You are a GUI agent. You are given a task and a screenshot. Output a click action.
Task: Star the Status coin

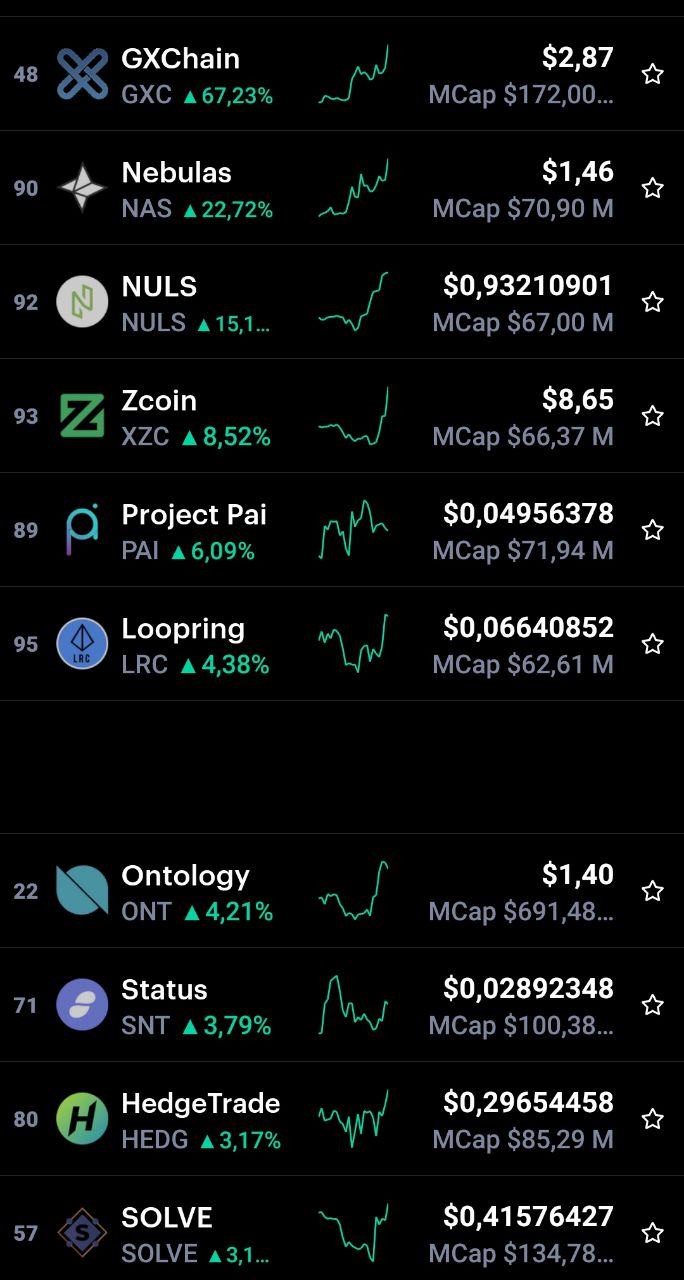653,1005
